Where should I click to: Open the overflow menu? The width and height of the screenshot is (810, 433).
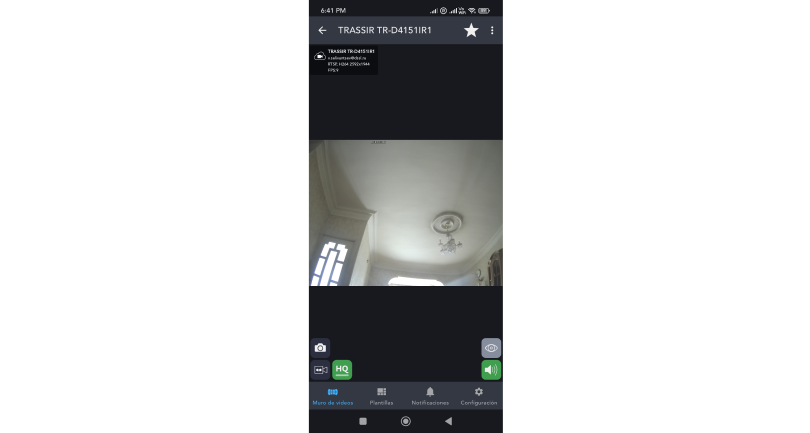point(492,31)
